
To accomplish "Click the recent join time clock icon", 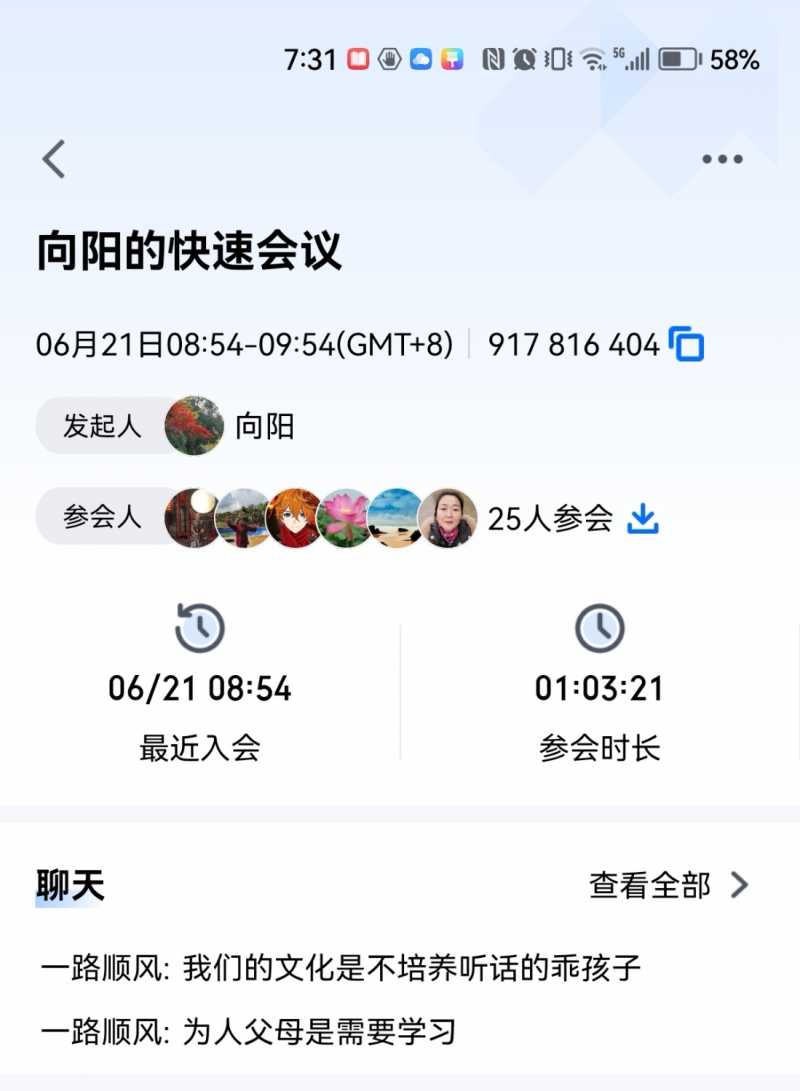I will coord(199,630).
